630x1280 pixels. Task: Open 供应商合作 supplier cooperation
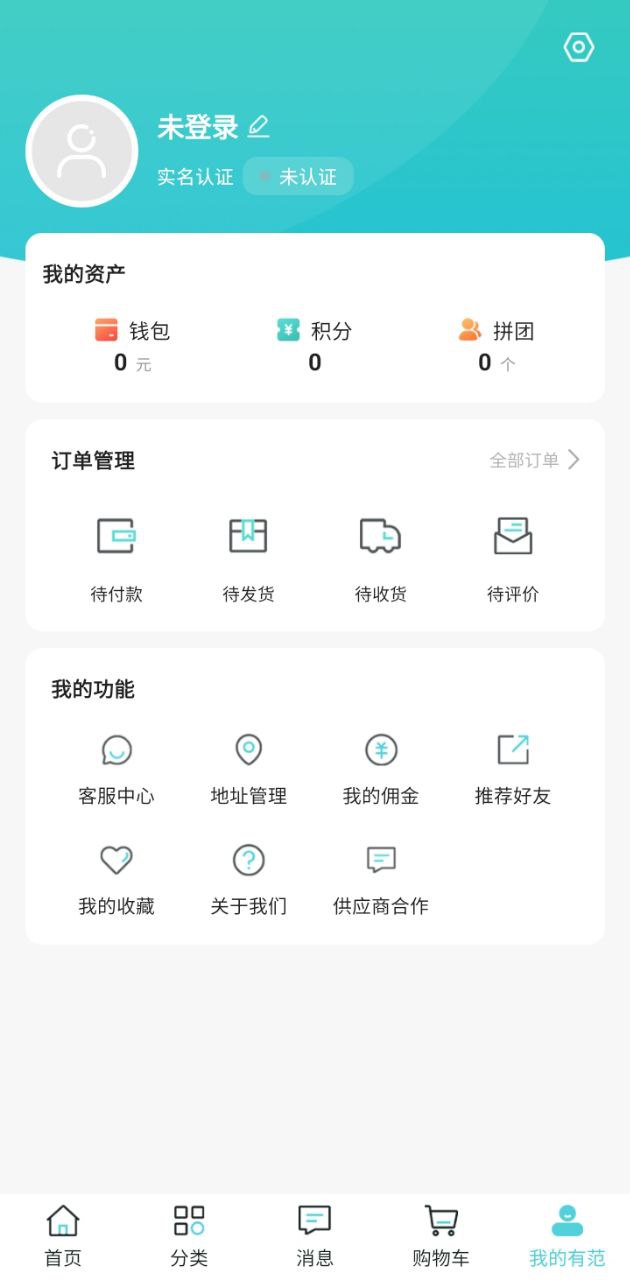click(x=380, y=879)
